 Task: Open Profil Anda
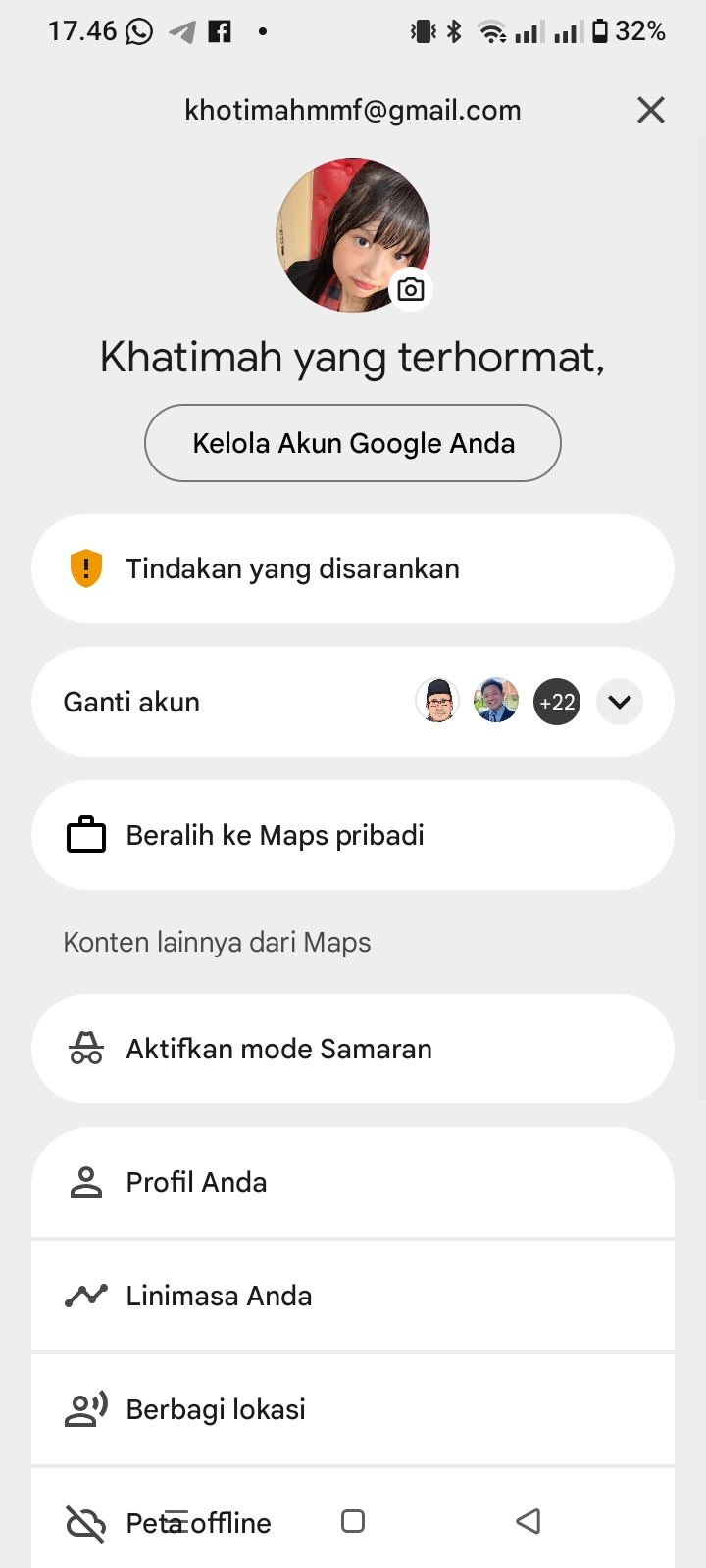(x=353, y=1182)
